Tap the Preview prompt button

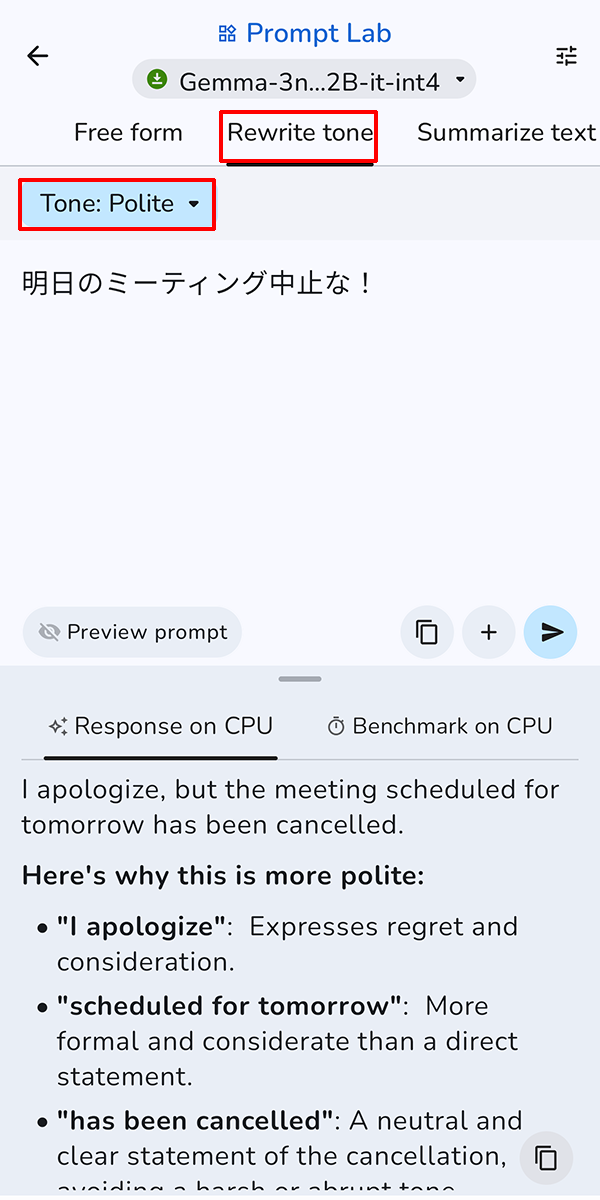click(x=133, y=632)
